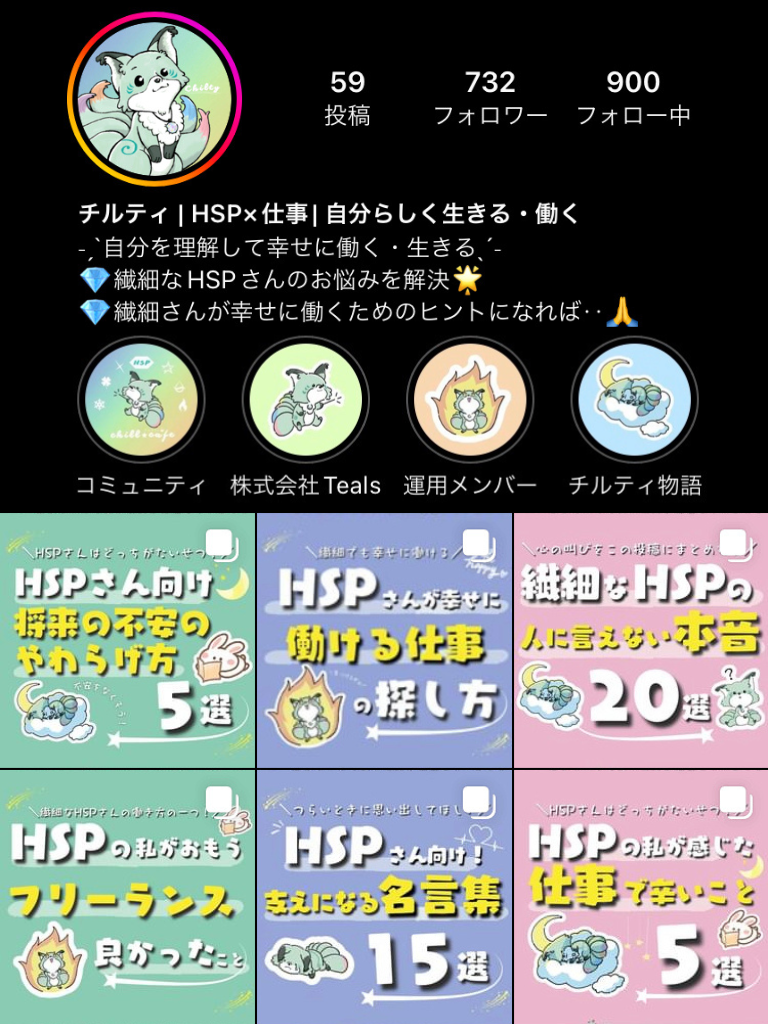The height and width of the screenshot is (1024, 768).
Task: Open the 将来の不安のやわらげ方 5選 post
Action: [x=128, y=642]
